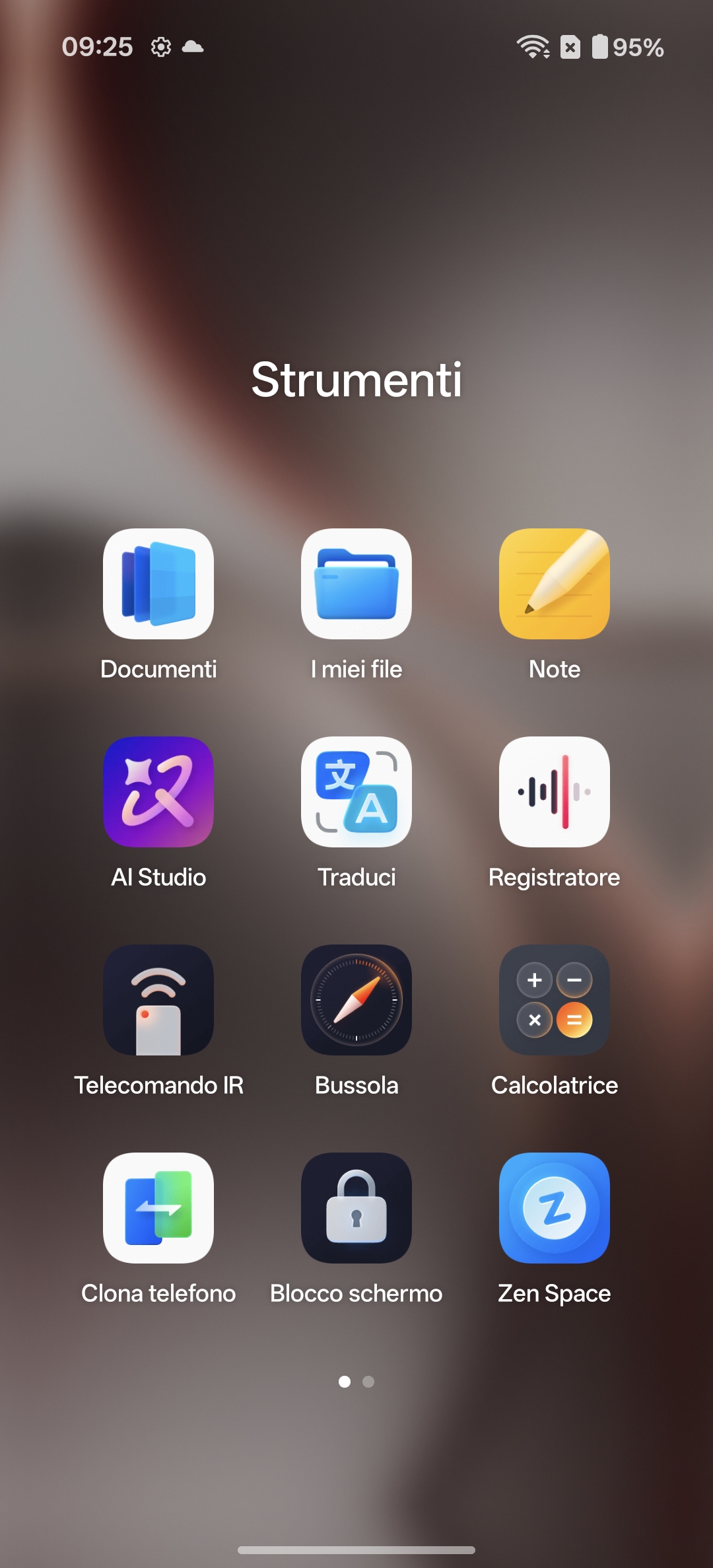Screen dimensions: 713x1568
Task: Open the Documenti app
Action: click(158, 584)
